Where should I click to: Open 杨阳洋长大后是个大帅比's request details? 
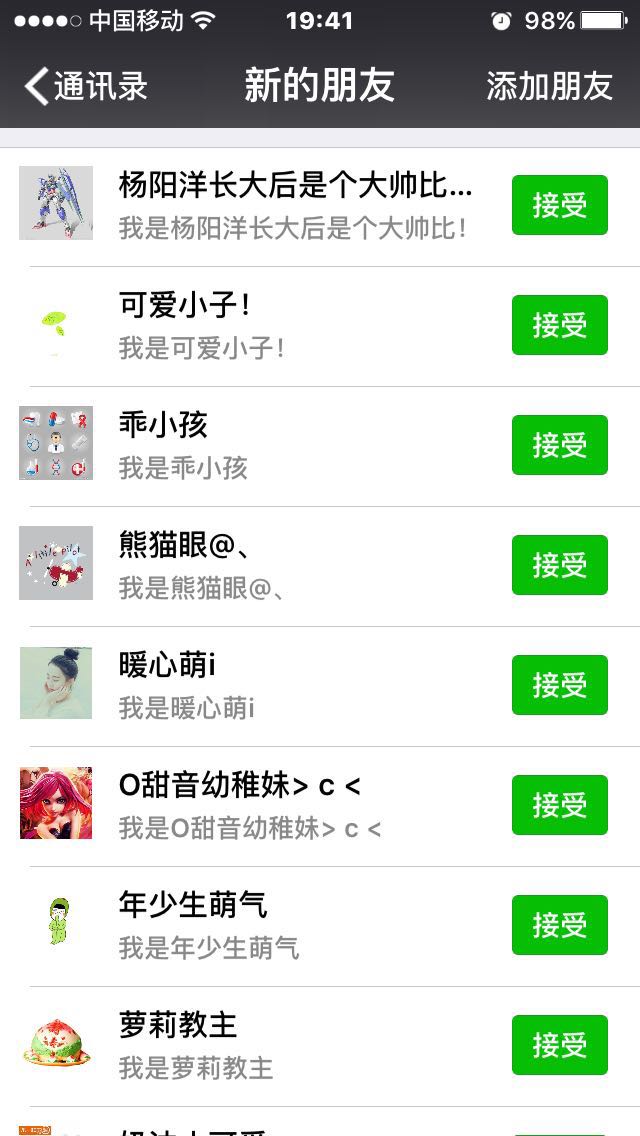pyautogui.click(x=295, y=205)
